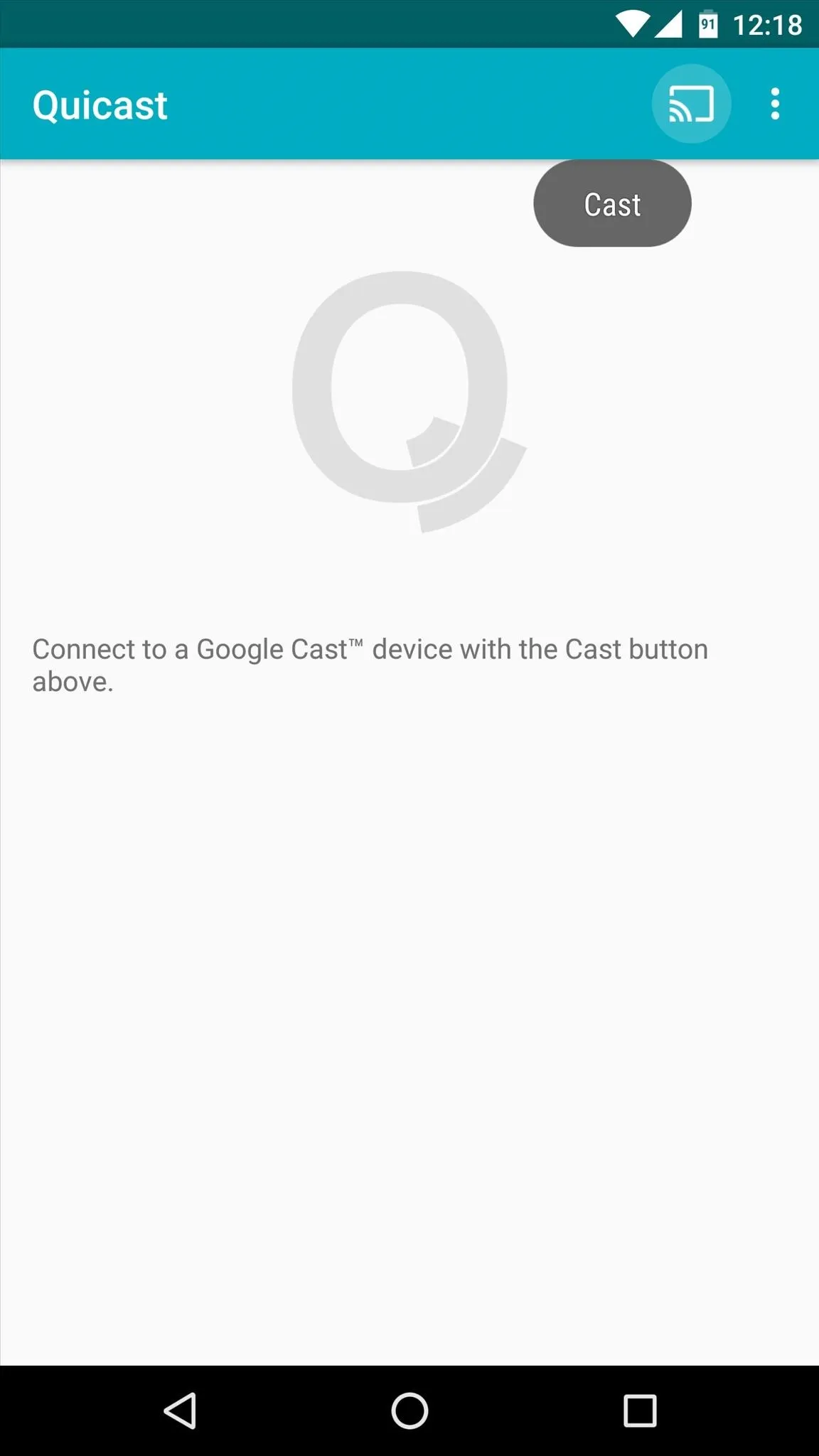Open the overflow menu
Image resolution: width=819 pixels, height=1456 pixels.
(775, 104)
